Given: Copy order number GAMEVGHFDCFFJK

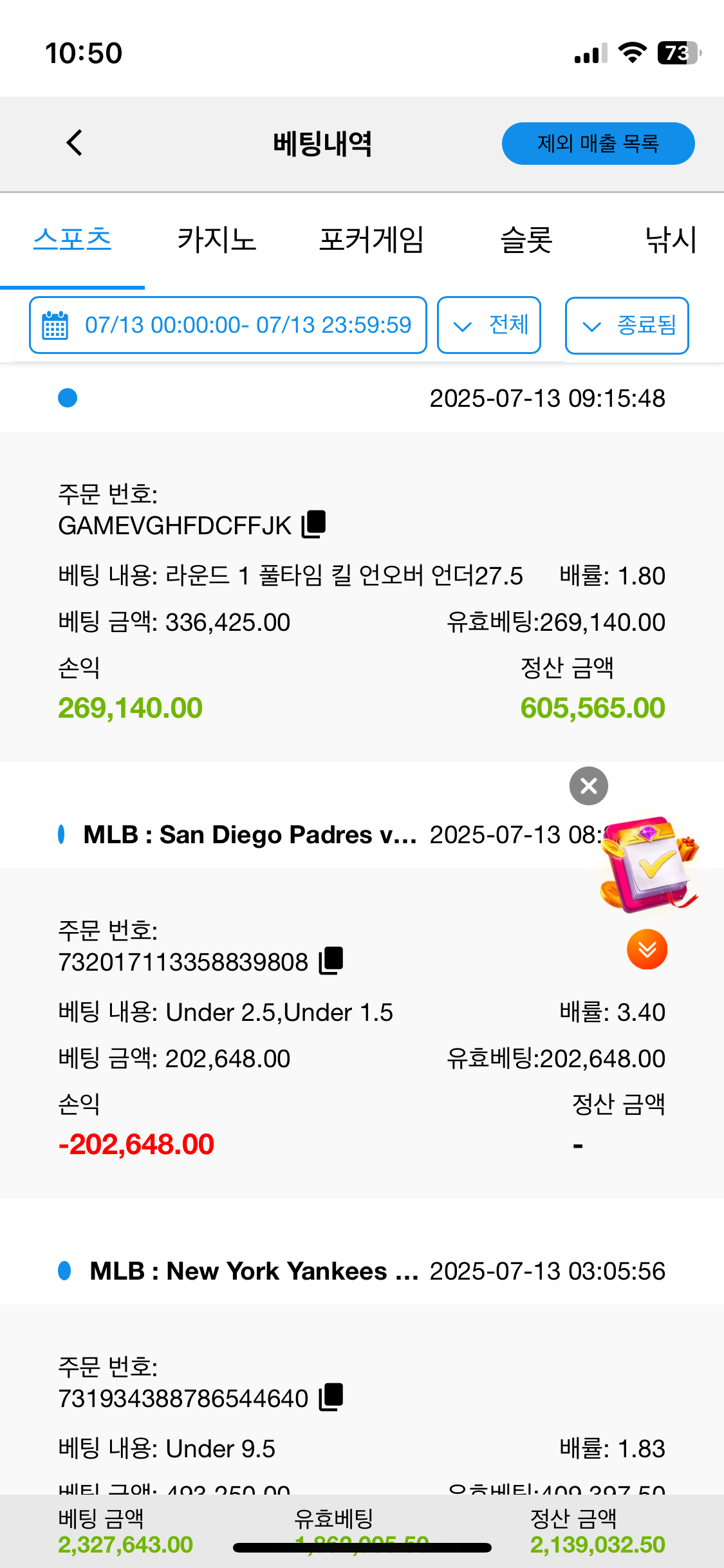Looking at the screenshot, I should click(x=315, y=524).
